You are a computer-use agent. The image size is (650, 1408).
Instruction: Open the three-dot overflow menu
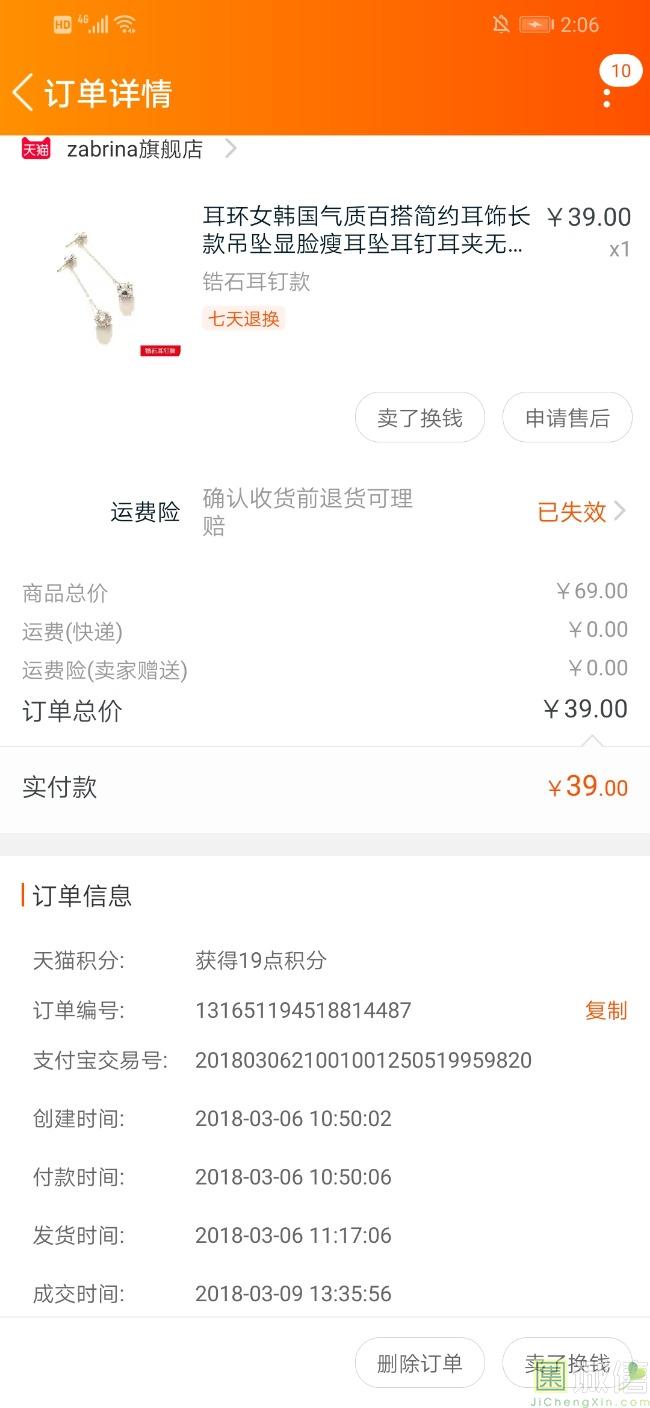click(607, 96)
